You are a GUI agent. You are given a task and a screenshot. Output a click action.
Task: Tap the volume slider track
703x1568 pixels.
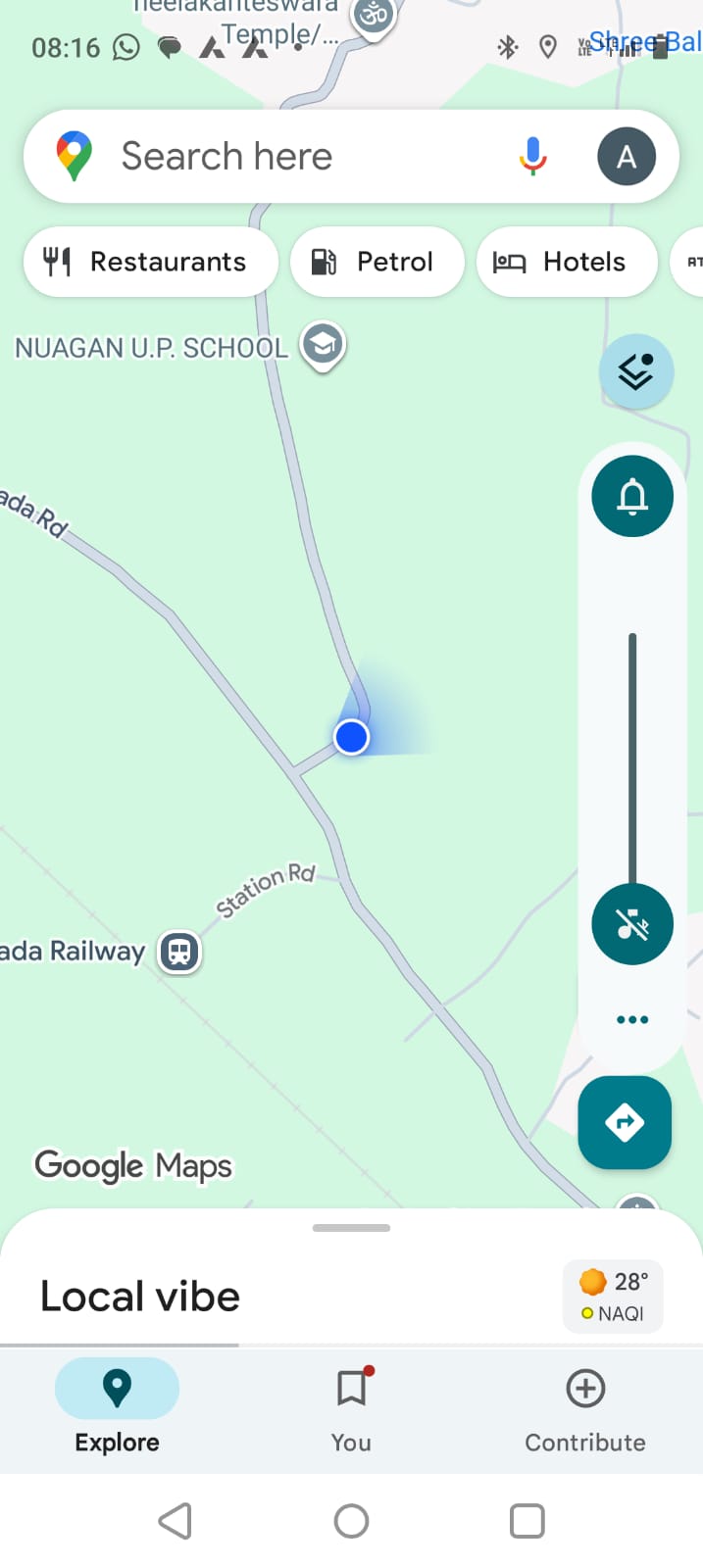[632, 755]
